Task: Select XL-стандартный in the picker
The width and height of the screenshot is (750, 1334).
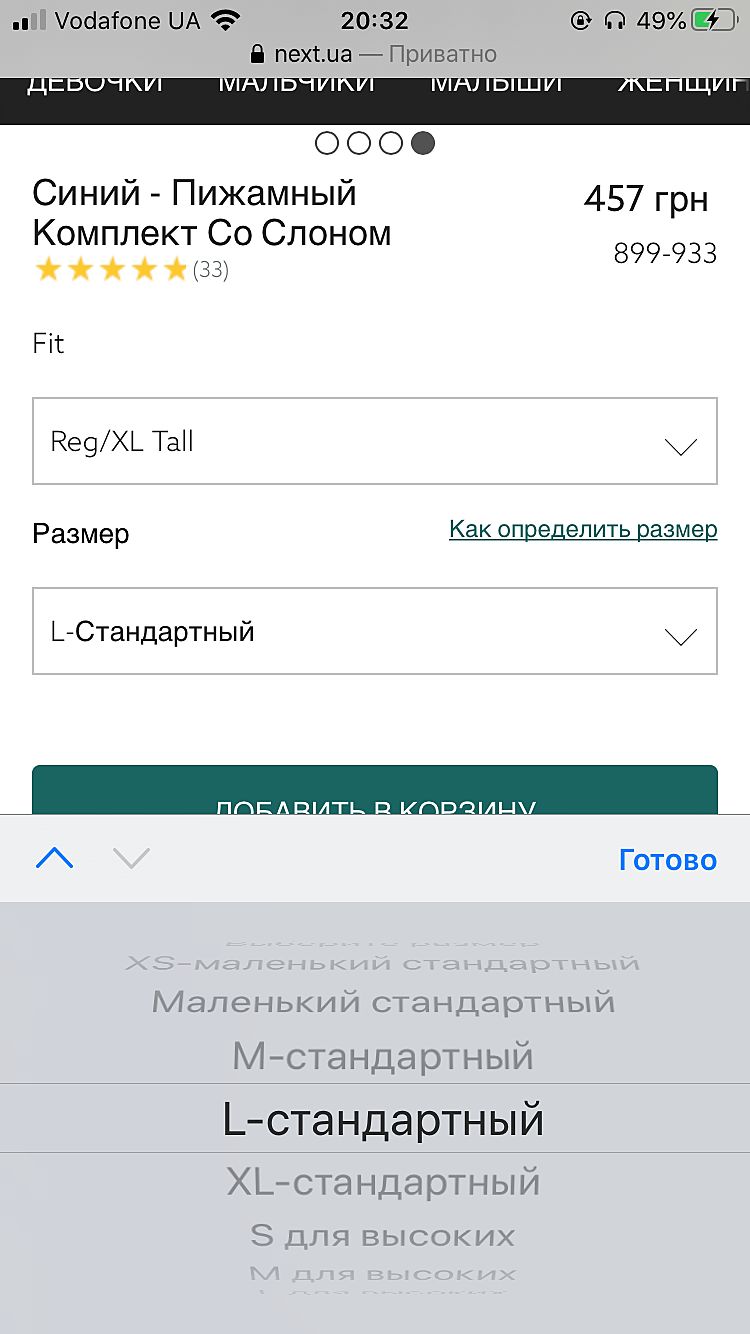Action: (x=383, y=1182)
